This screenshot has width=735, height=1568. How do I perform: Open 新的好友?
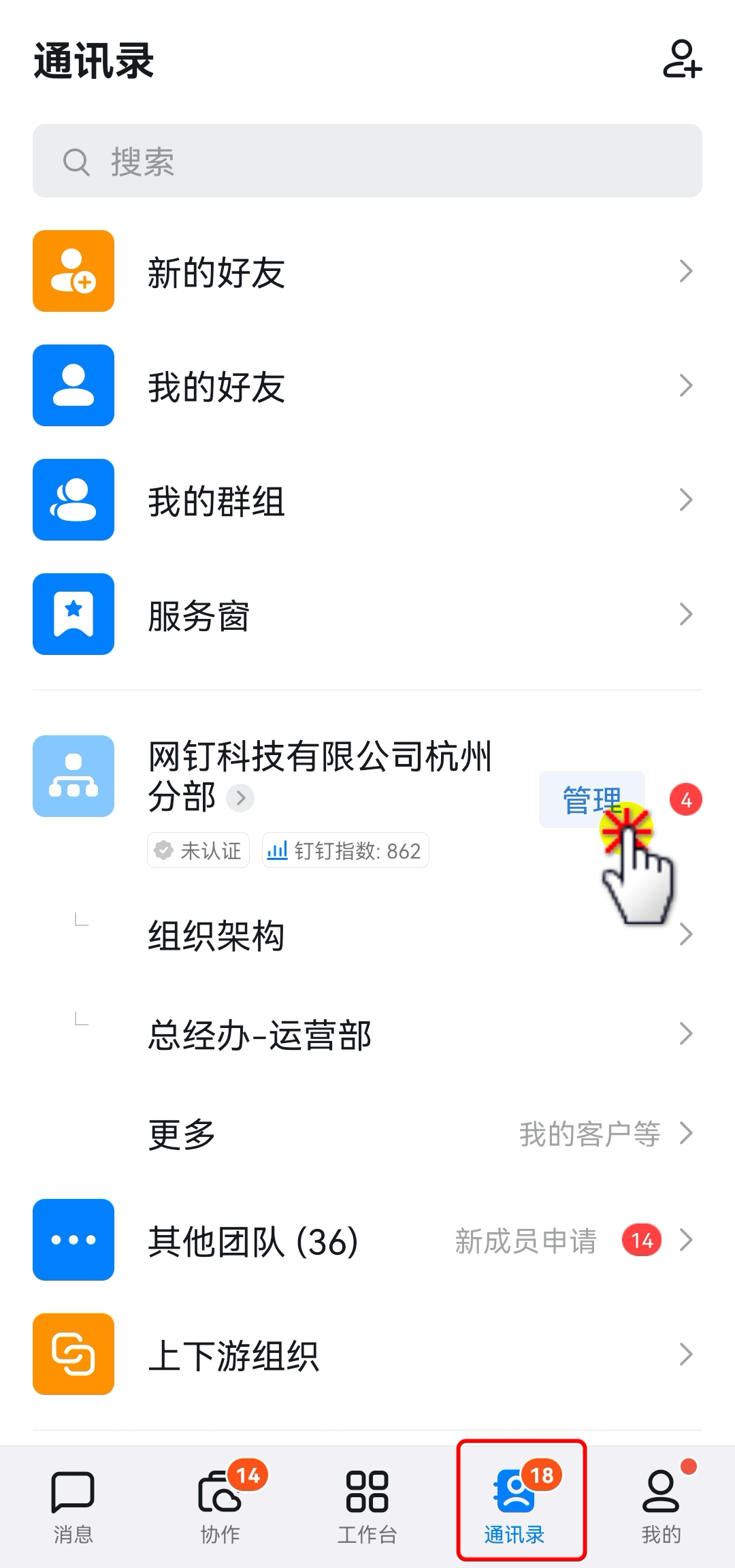tap(367, 271)
